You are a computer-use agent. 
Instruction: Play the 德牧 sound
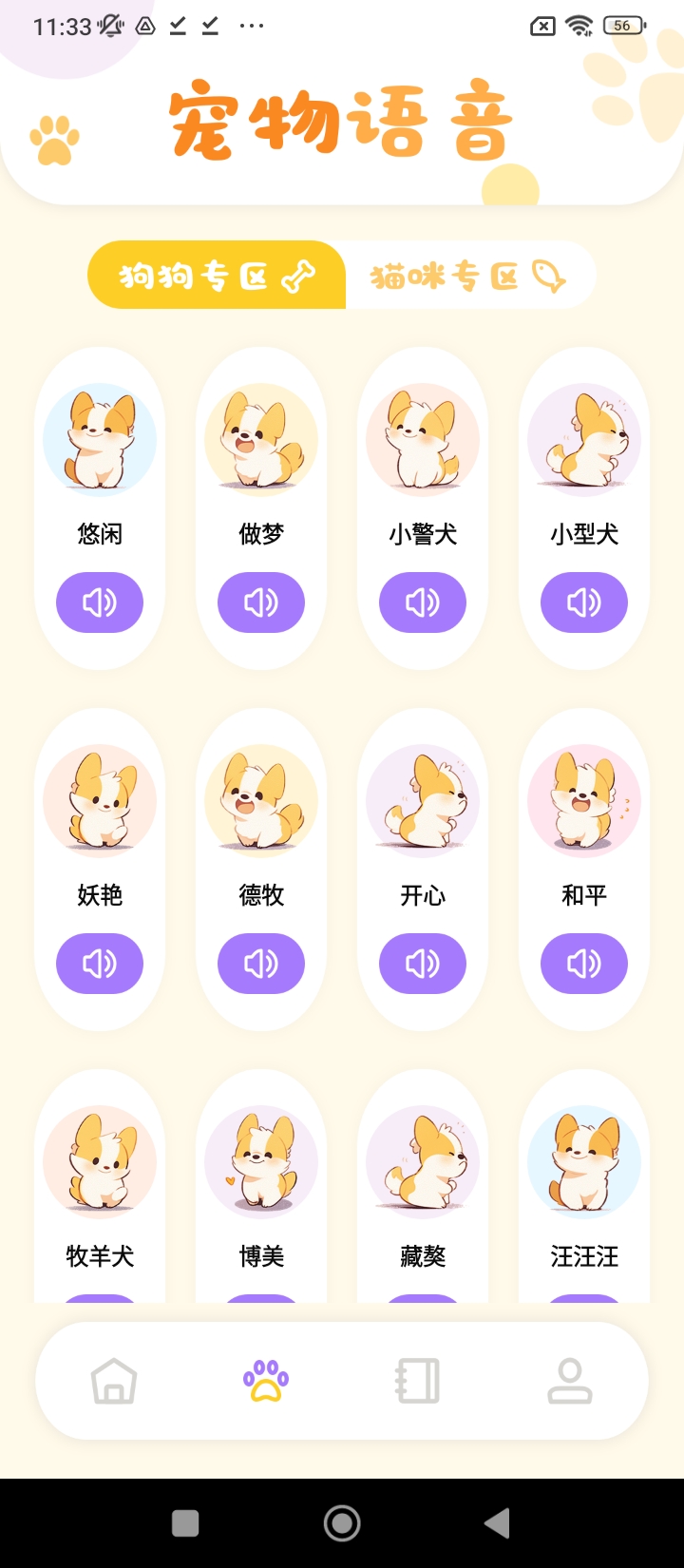[x=261, y=964]
